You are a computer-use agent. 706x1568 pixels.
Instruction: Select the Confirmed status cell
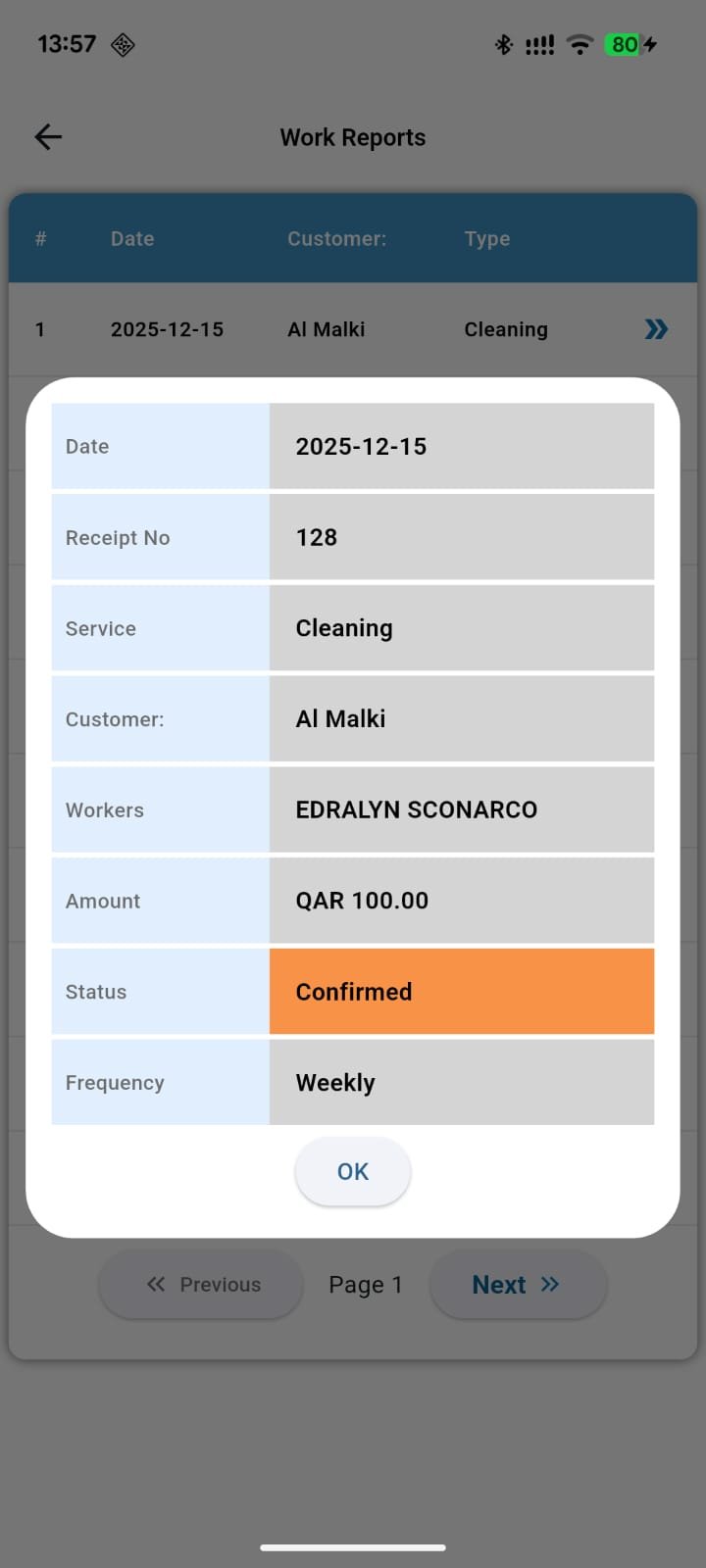pyautogui.click(x=461, y=991)
